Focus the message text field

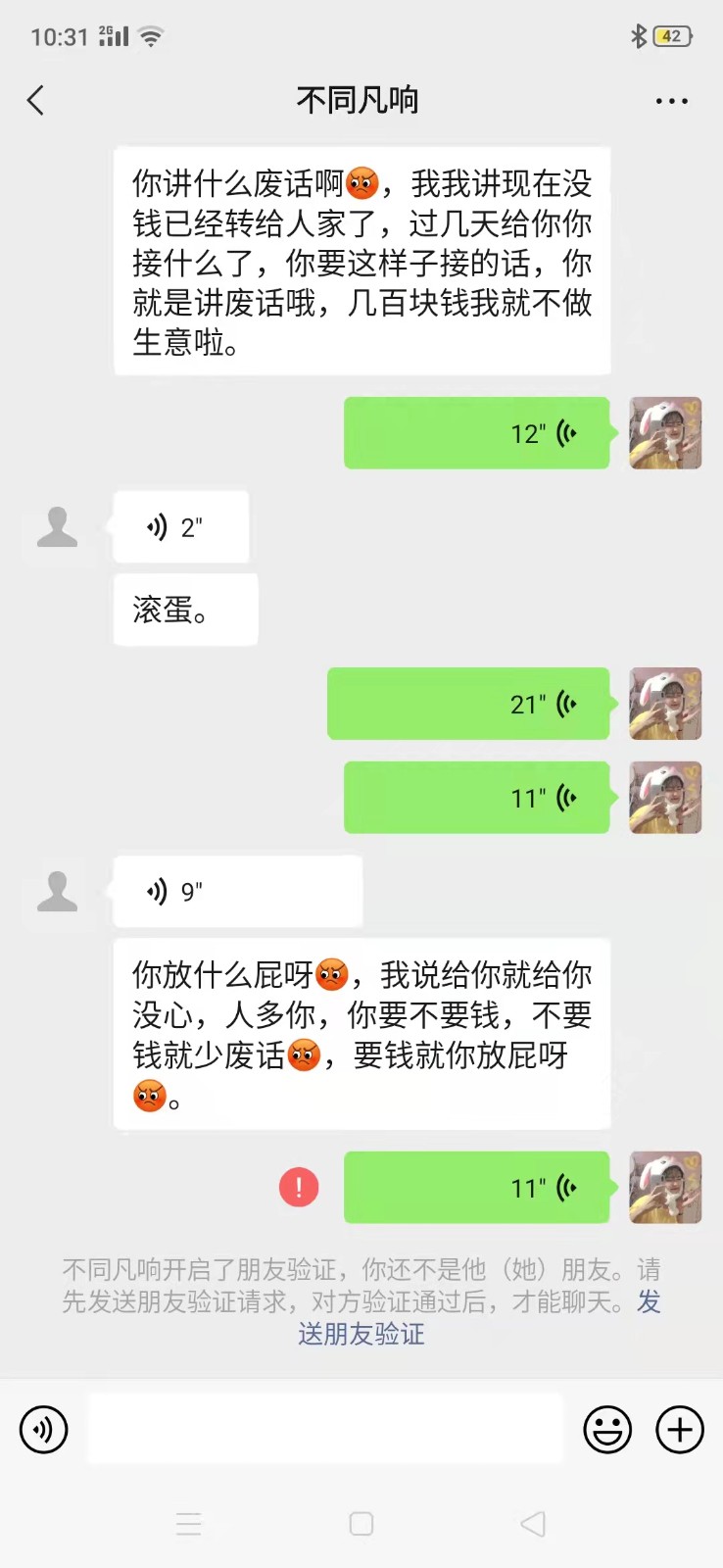(325, 1430)
